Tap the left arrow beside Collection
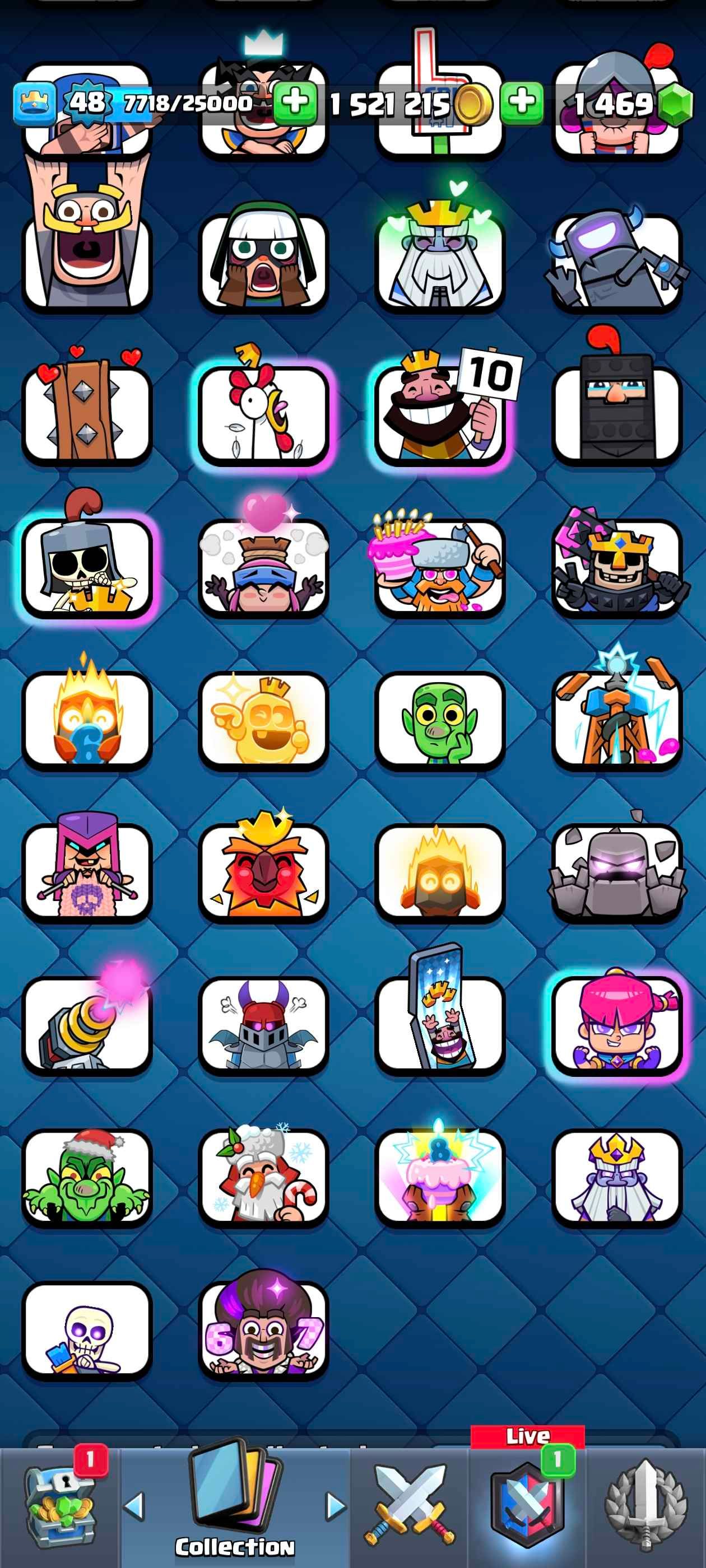 [x=134, y=1507]
